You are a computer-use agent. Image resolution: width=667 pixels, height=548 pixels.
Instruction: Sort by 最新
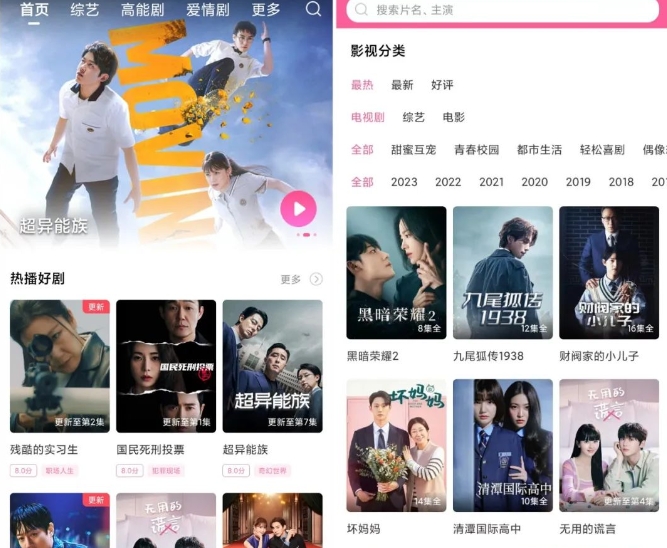coord(402,85)
